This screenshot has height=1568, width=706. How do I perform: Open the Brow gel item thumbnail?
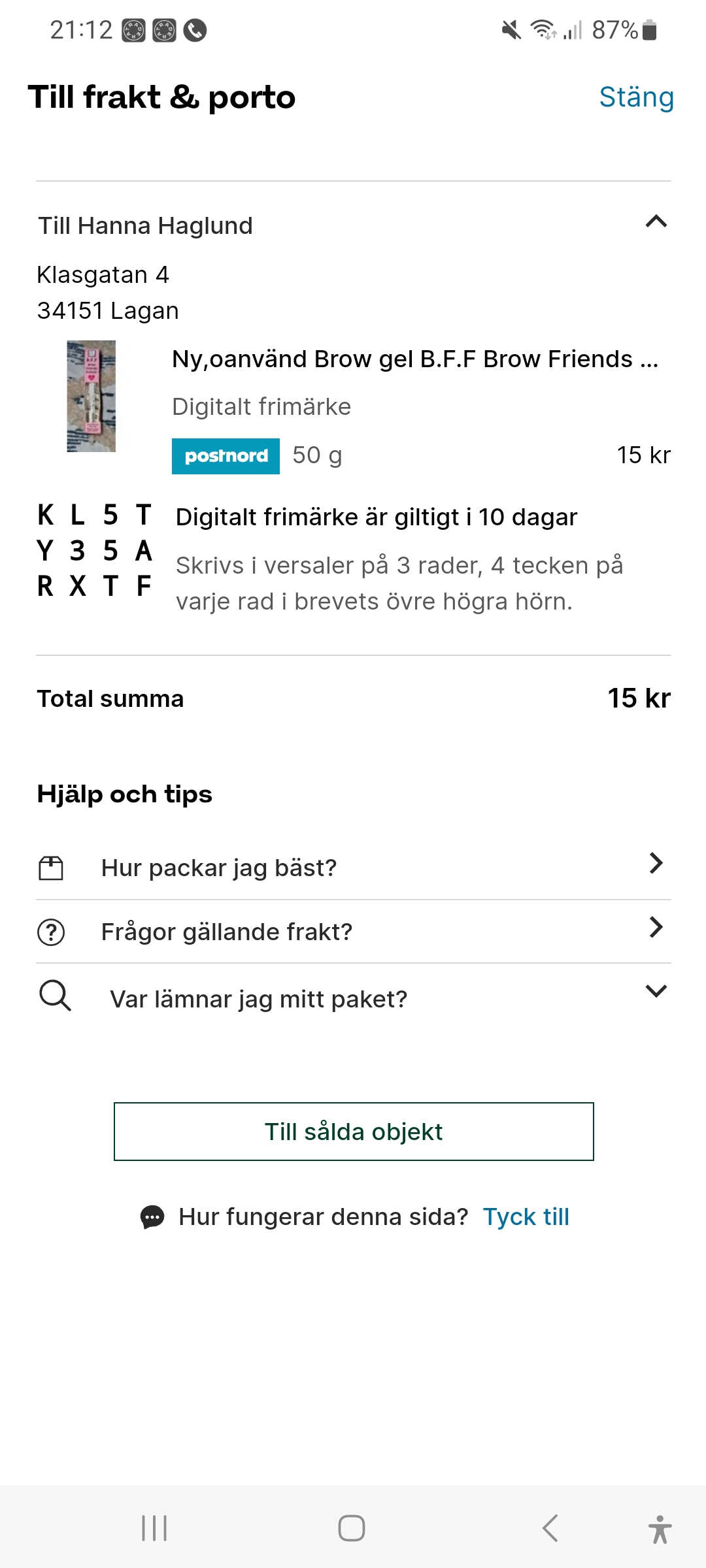coord(92,396)
